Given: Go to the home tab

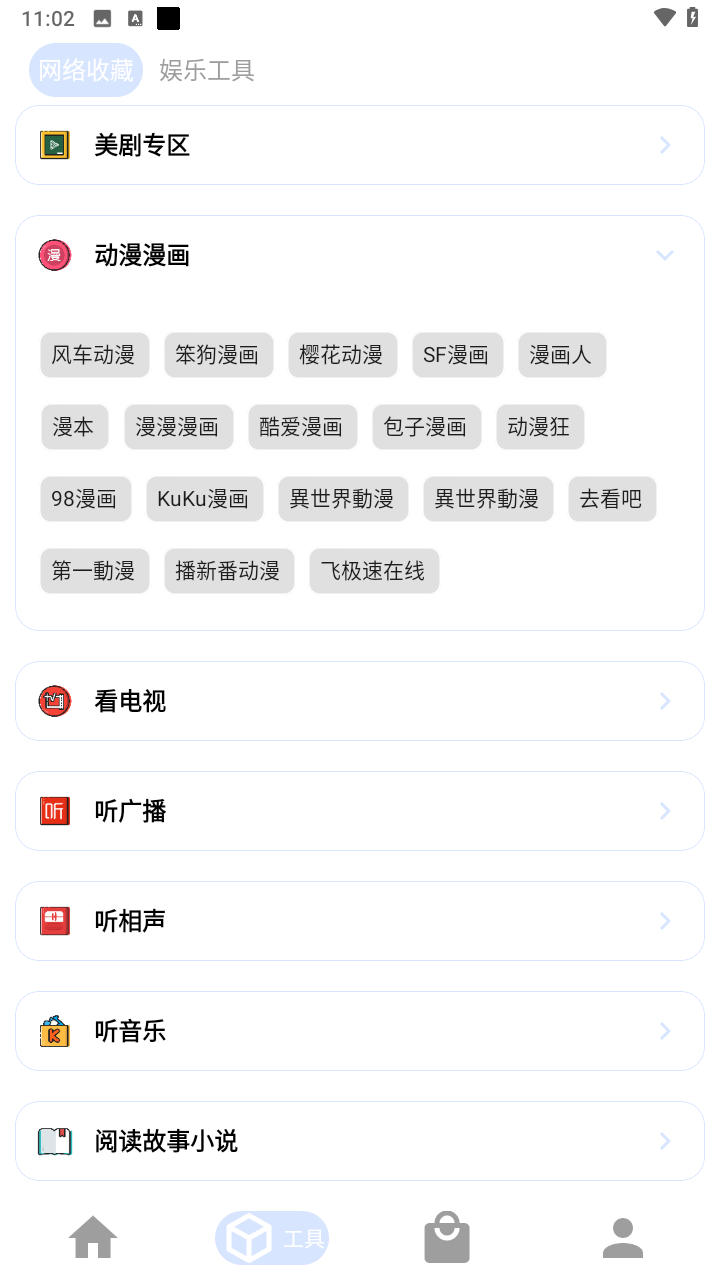Looking at the screenshot, I should 93,1238.
